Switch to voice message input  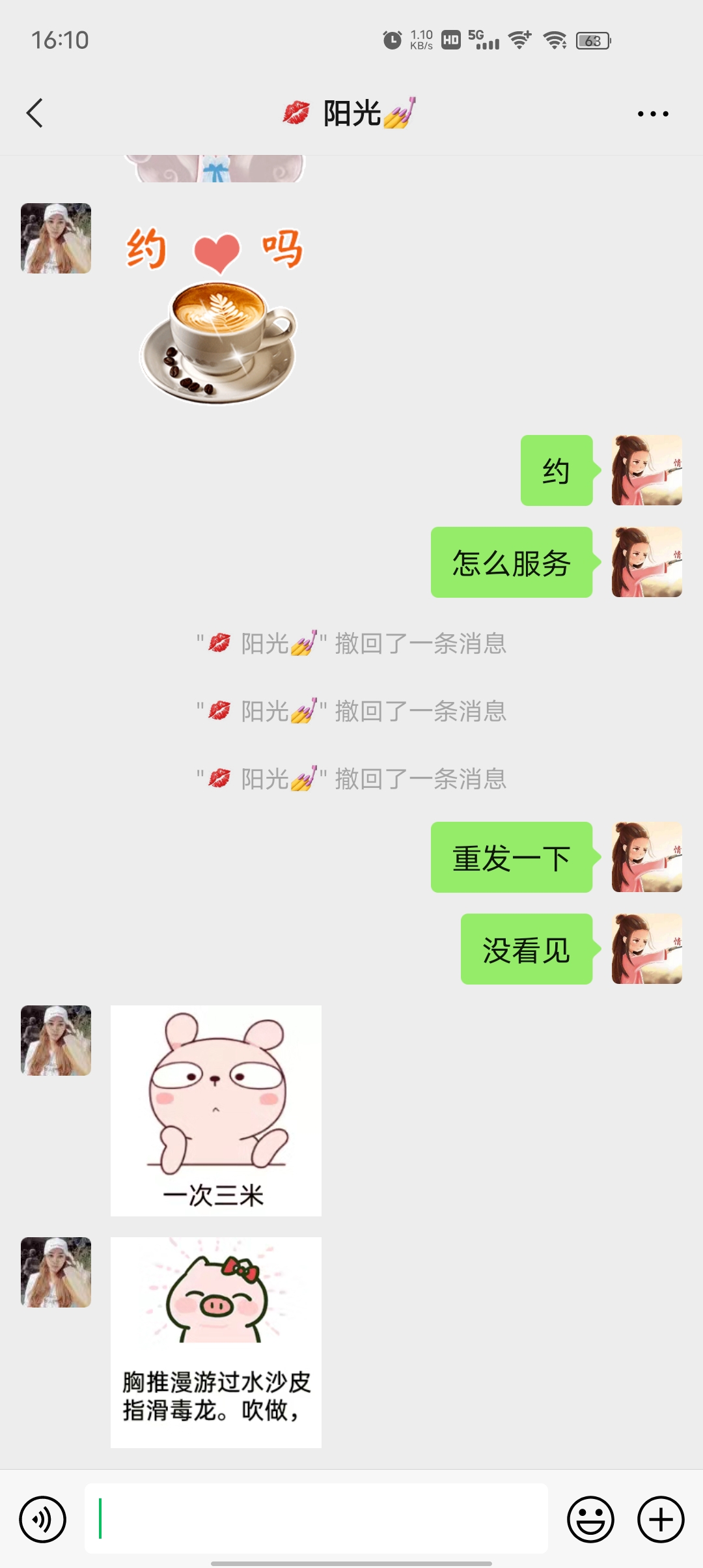coord(43,1519)
